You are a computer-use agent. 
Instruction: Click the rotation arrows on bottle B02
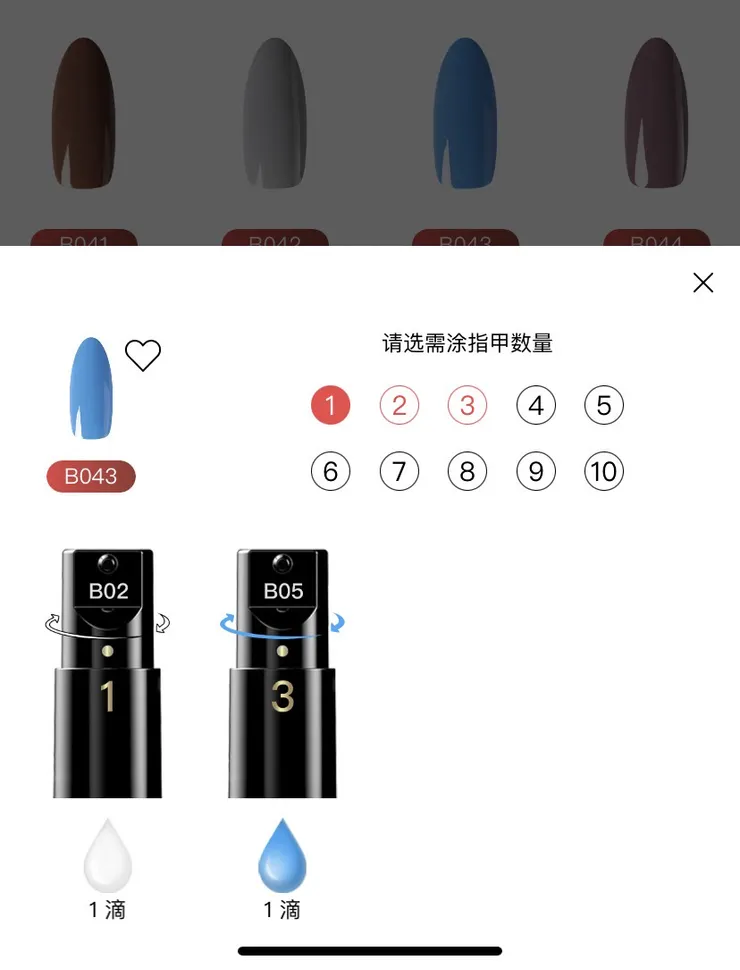(x=108, y=620)
